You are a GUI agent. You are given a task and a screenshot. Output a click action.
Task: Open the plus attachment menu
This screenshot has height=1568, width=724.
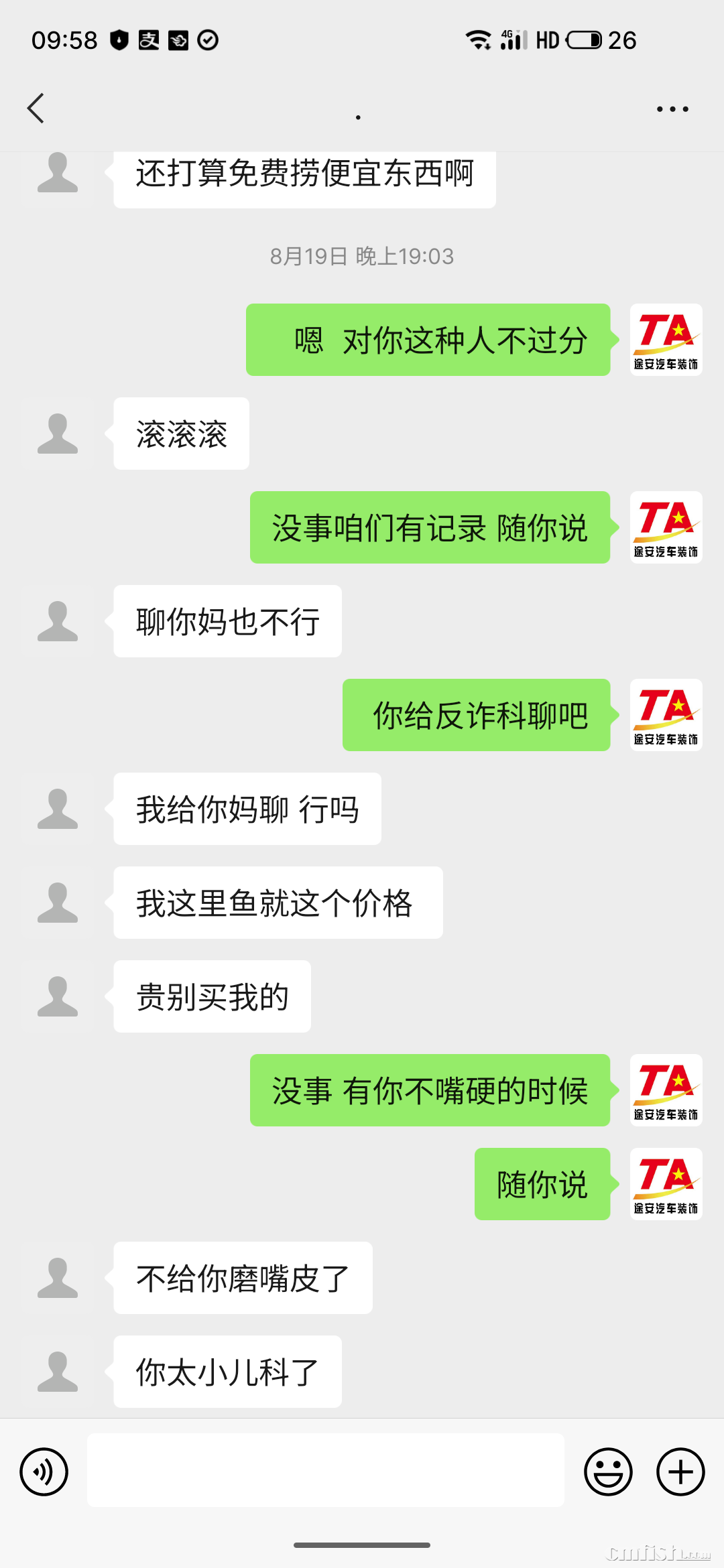[x=680, y=1472]
